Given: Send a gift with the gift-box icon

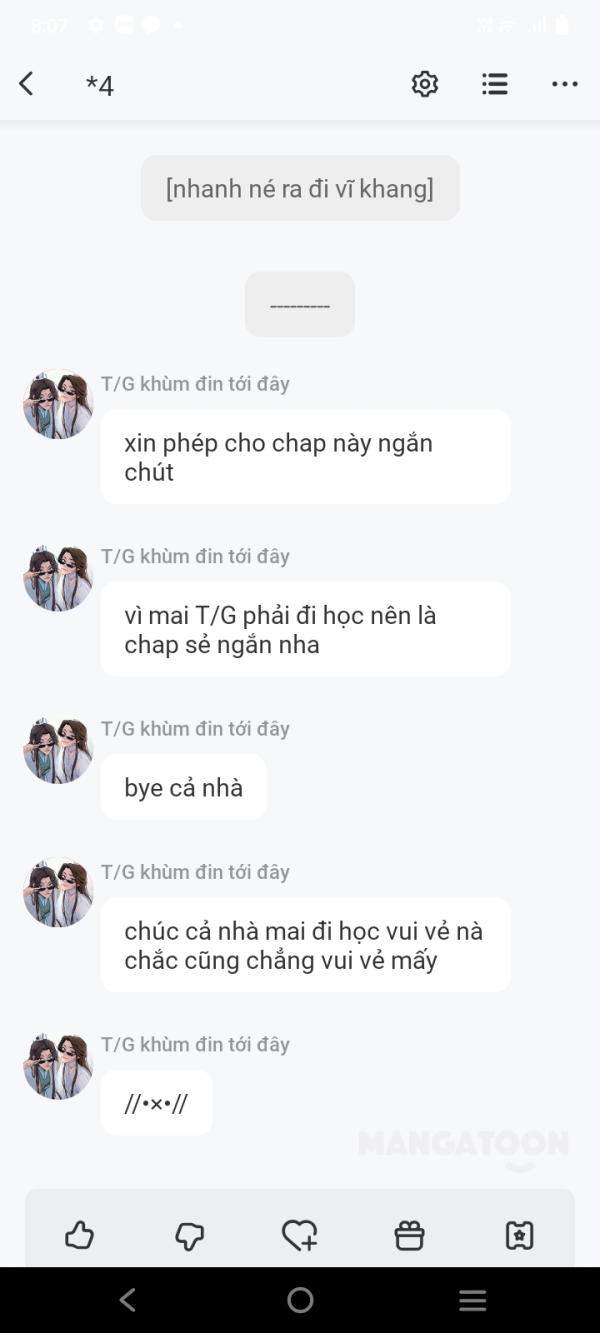Looking at the screenshot, I should coord(409,1236).
